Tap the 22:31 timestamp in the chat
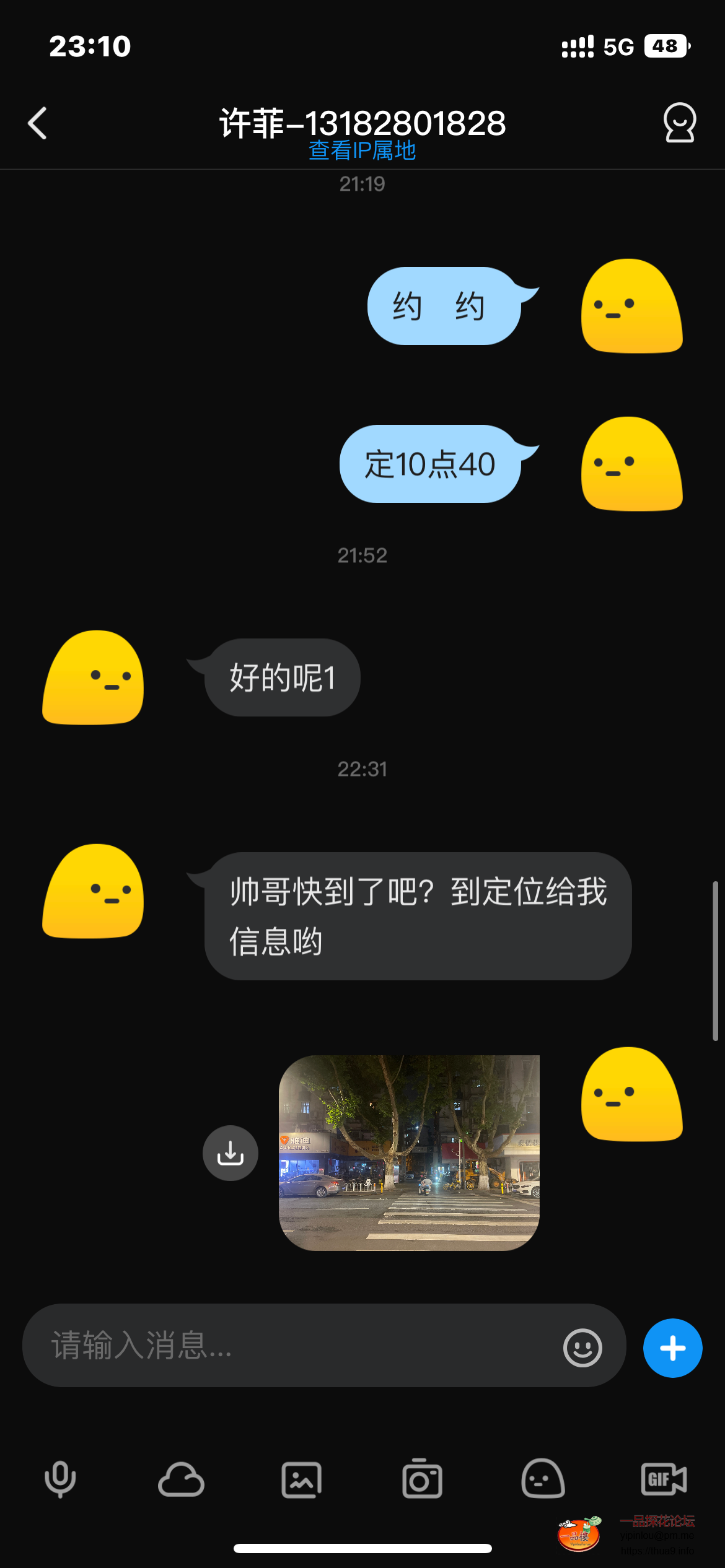The width and height of the screenshot is (725, 1568). point(362,770)
